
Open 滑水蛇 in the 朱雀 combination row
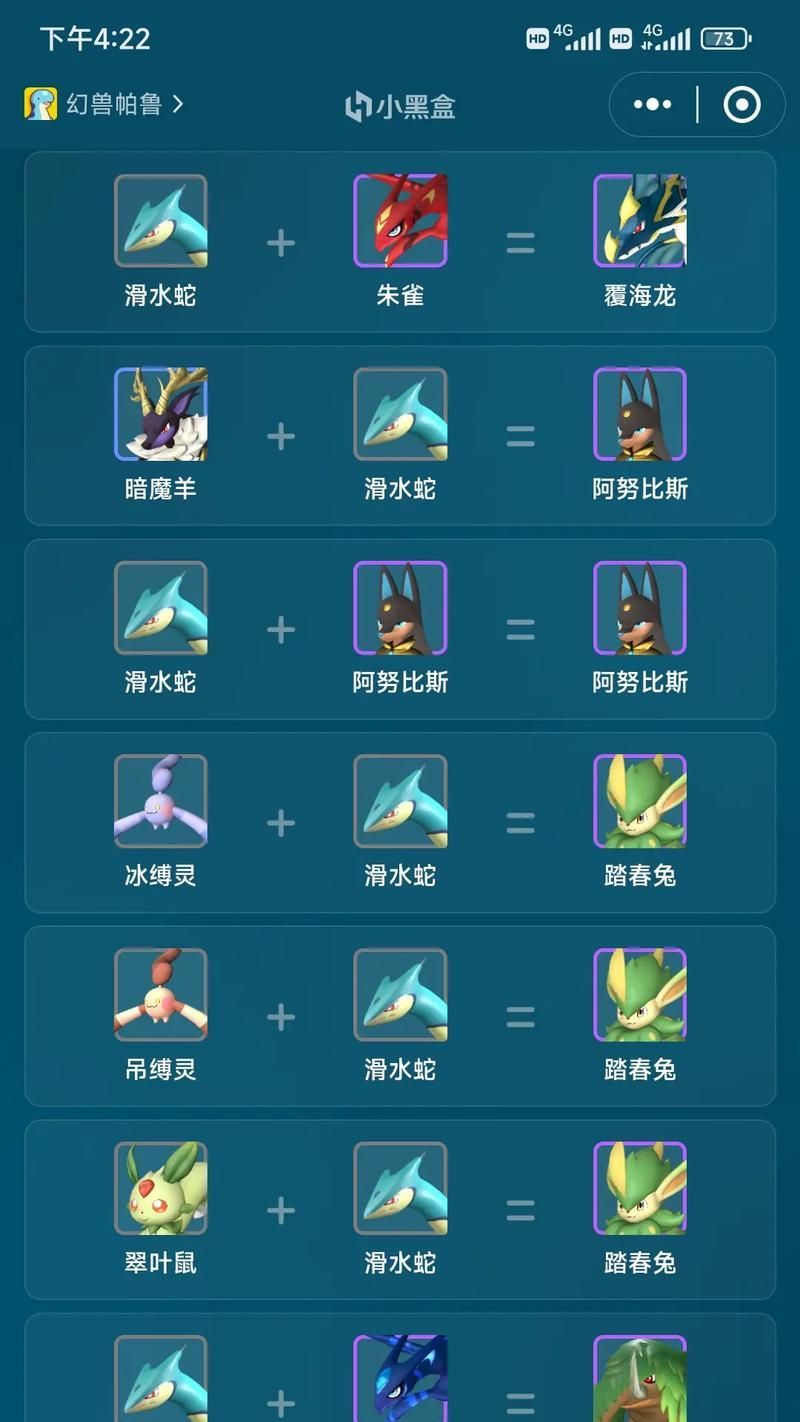click(x=161, y=222)
